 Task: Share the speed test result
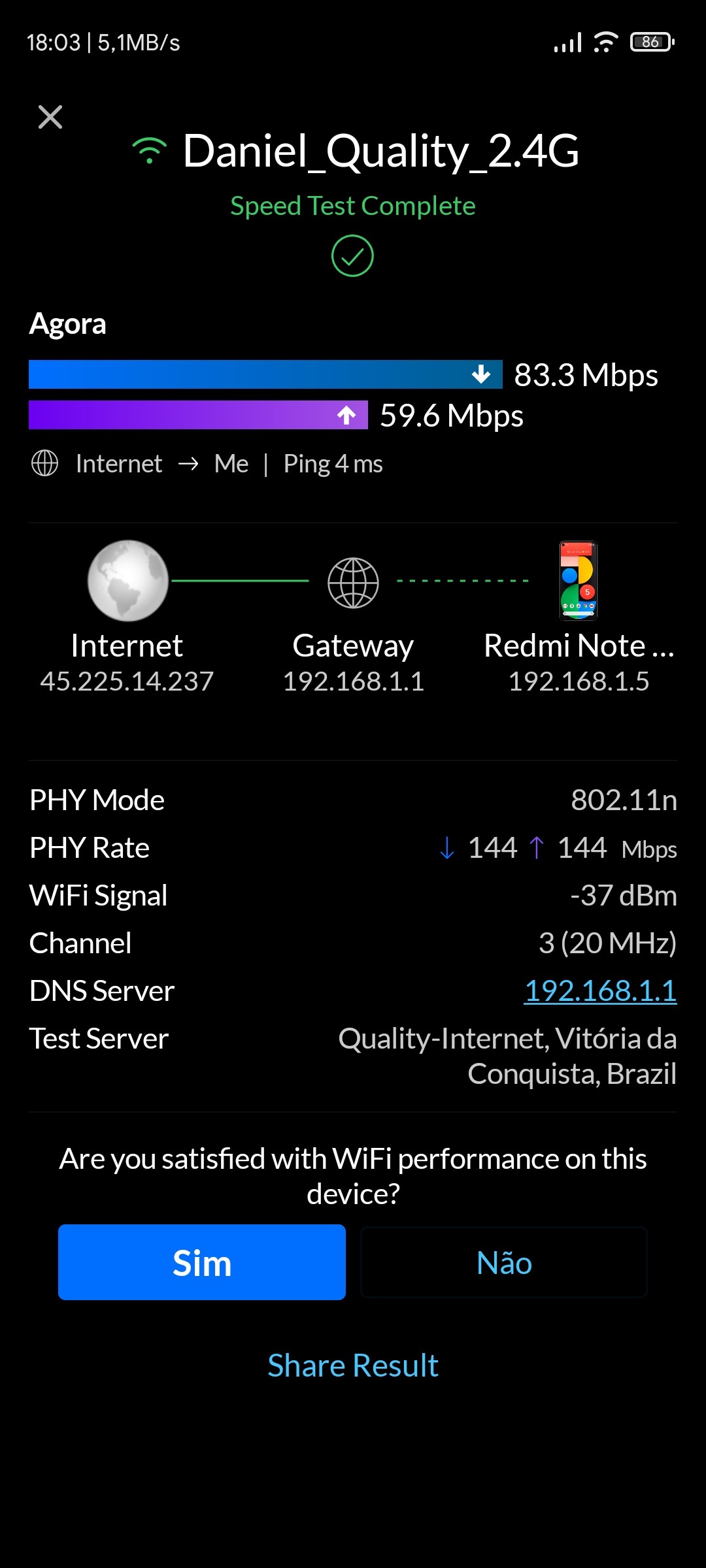[353, 1365]
